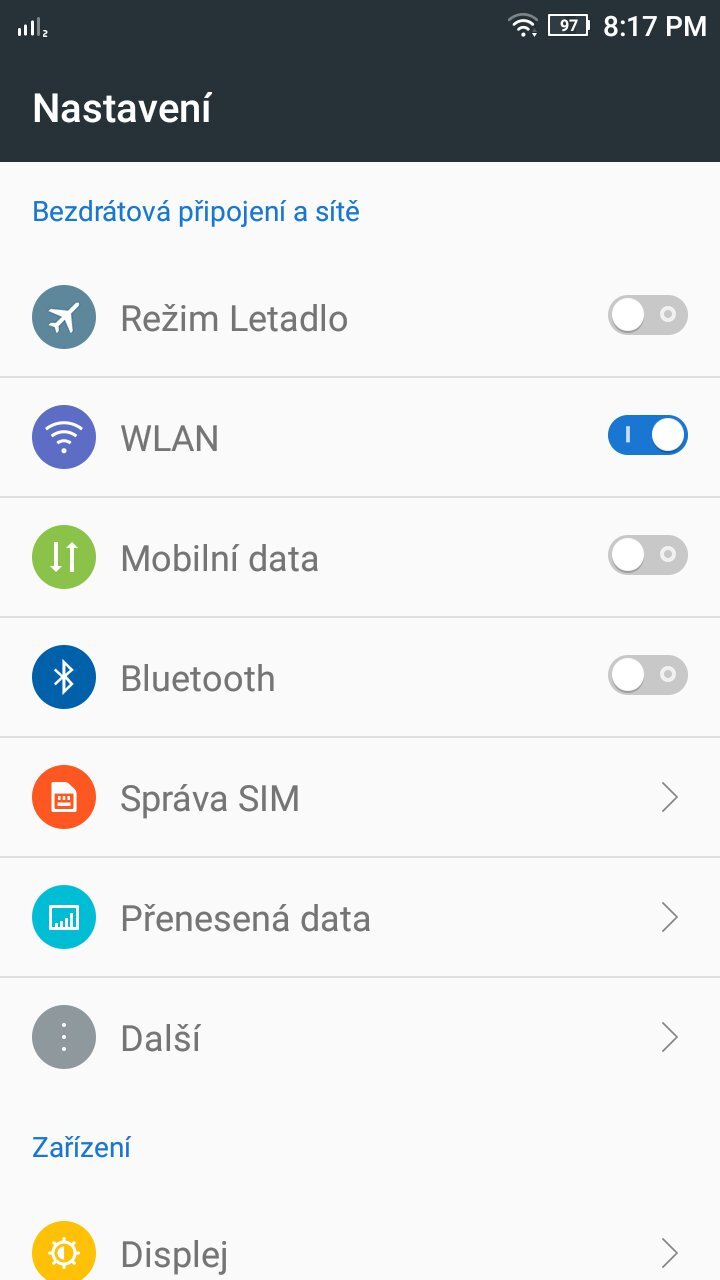Viewport: 720px width, 1280px height.
Task: Turn on the Bluetooth toggle
Action: coord(648,675)
